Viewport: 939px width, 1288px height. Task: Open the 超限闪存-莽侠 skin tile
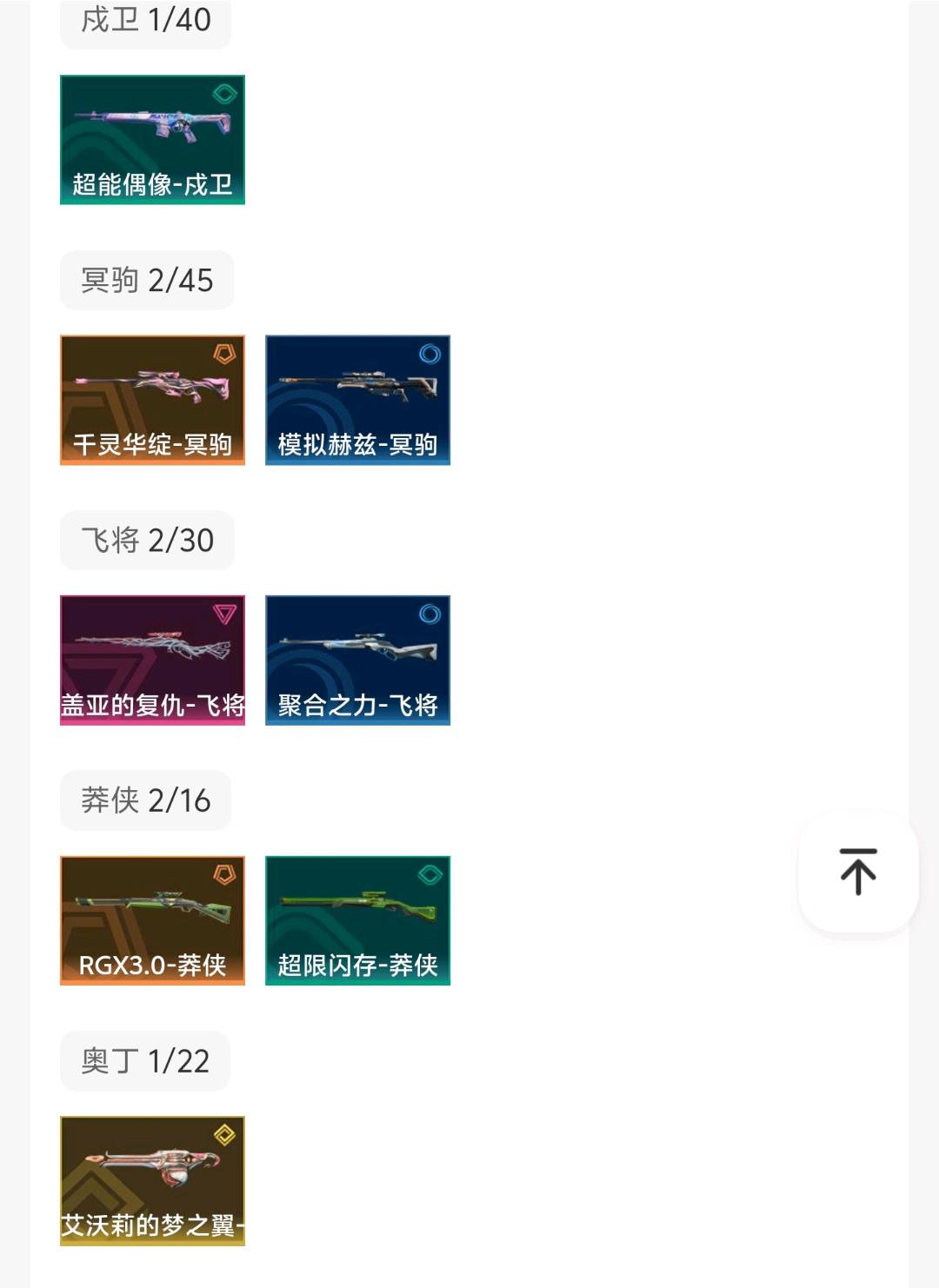357,920
